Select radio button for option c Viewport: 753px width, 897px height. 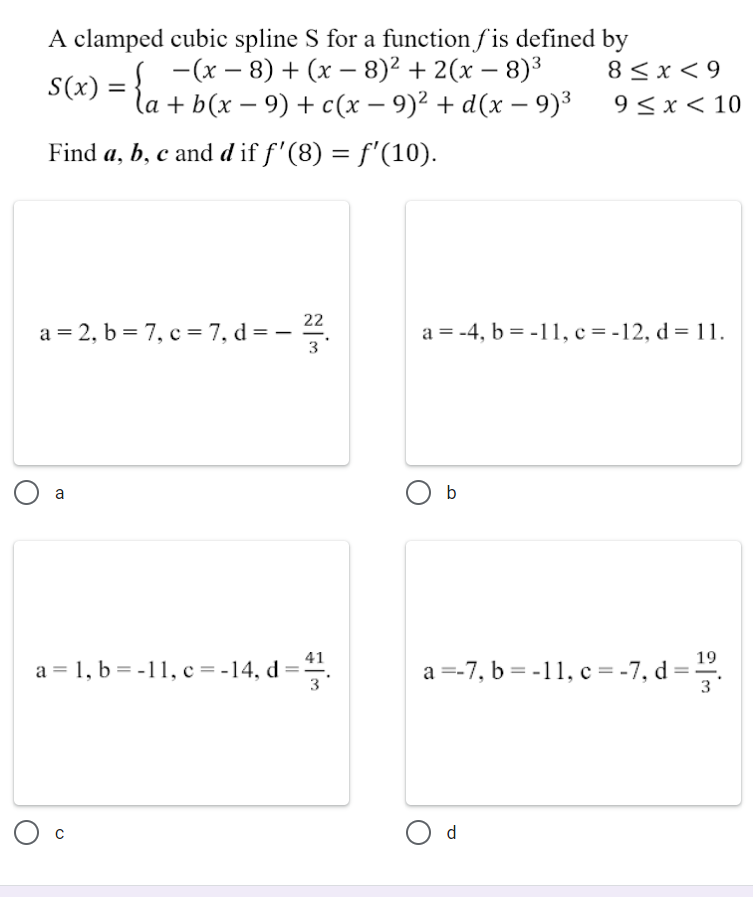coord(25,831)
